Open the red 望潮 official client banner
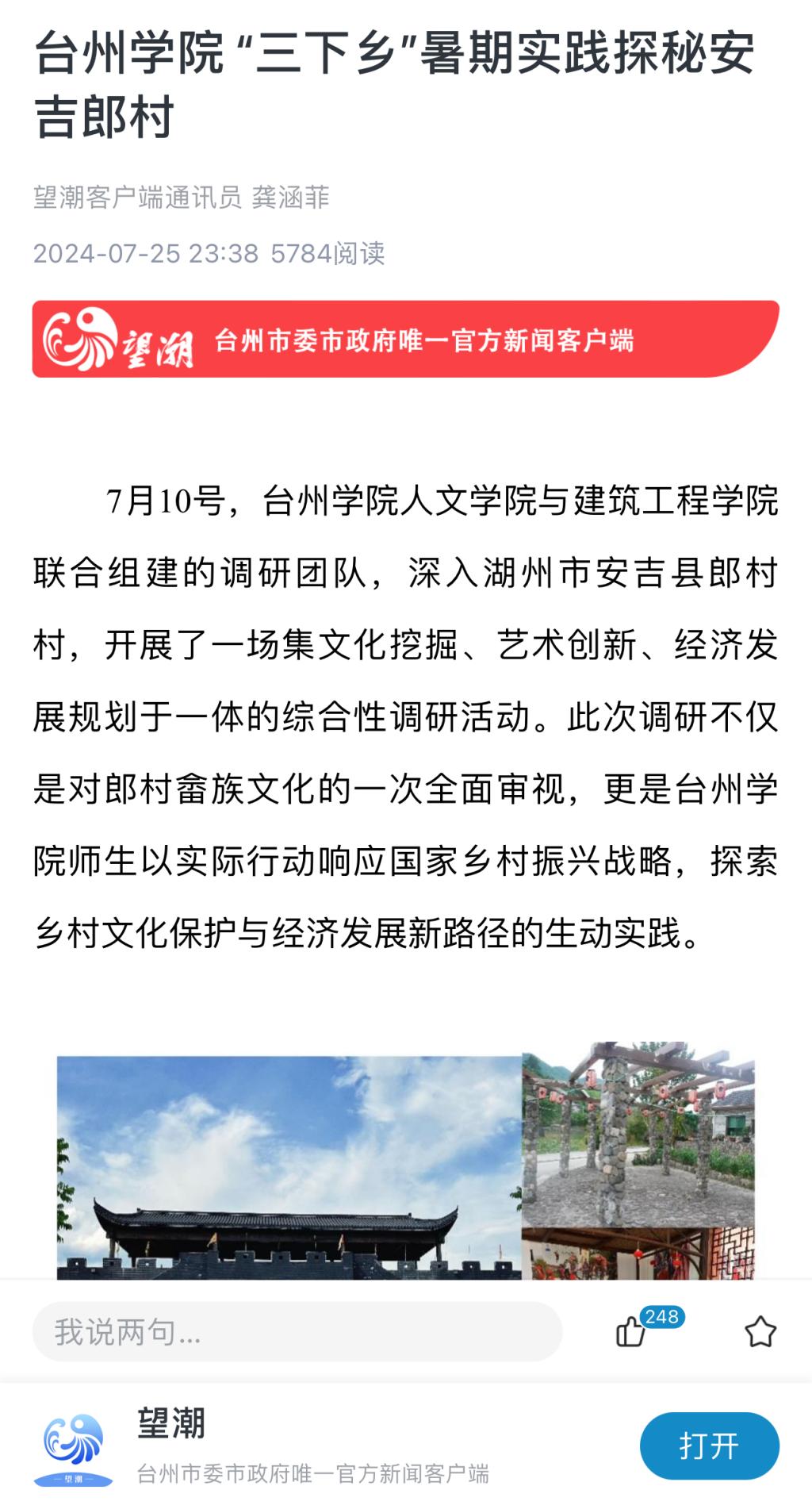The image size is (812, 1509). pos(405,340)
